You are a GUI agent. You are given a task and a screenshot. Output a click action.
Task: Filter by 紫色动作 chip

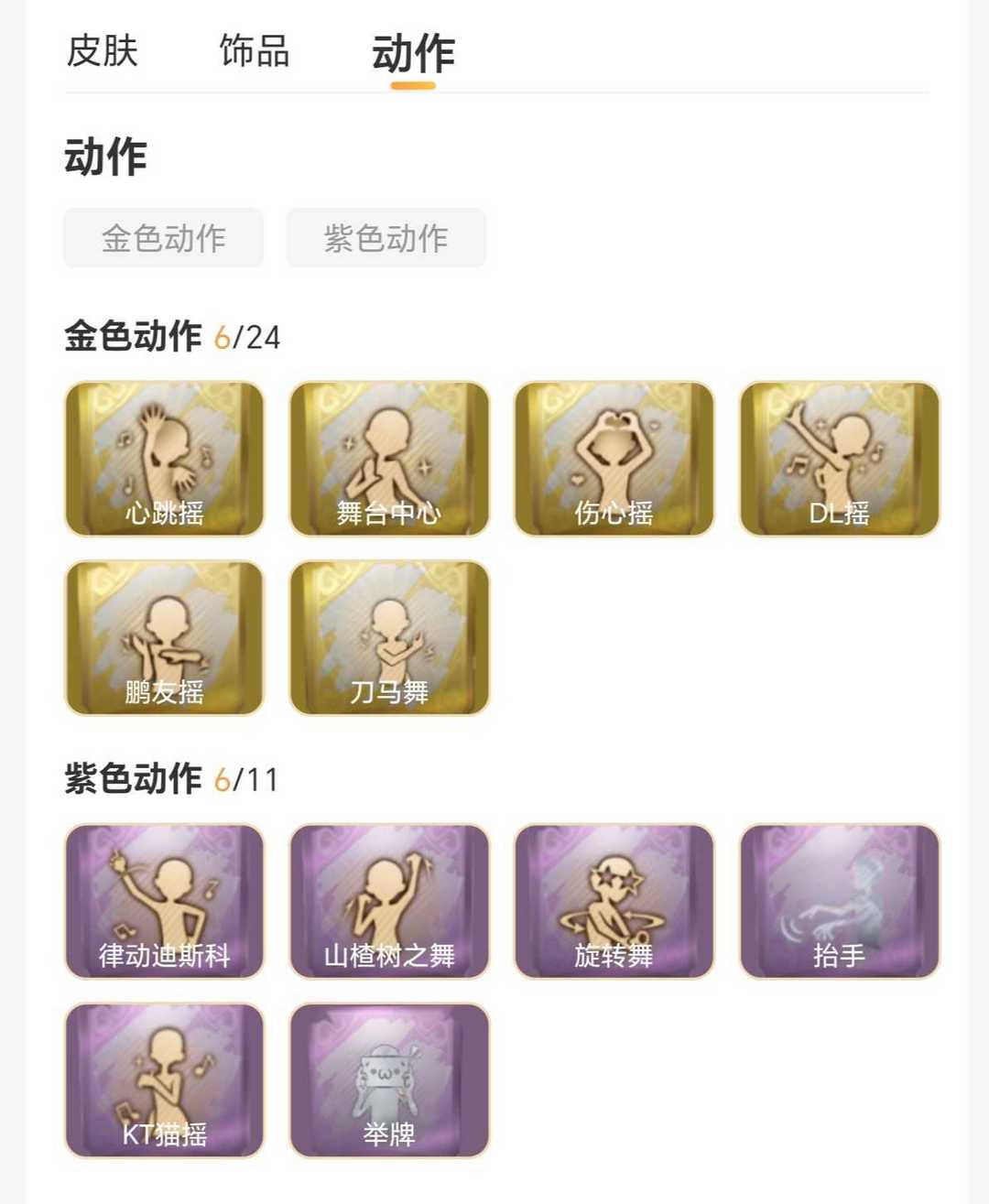[386, 238]
